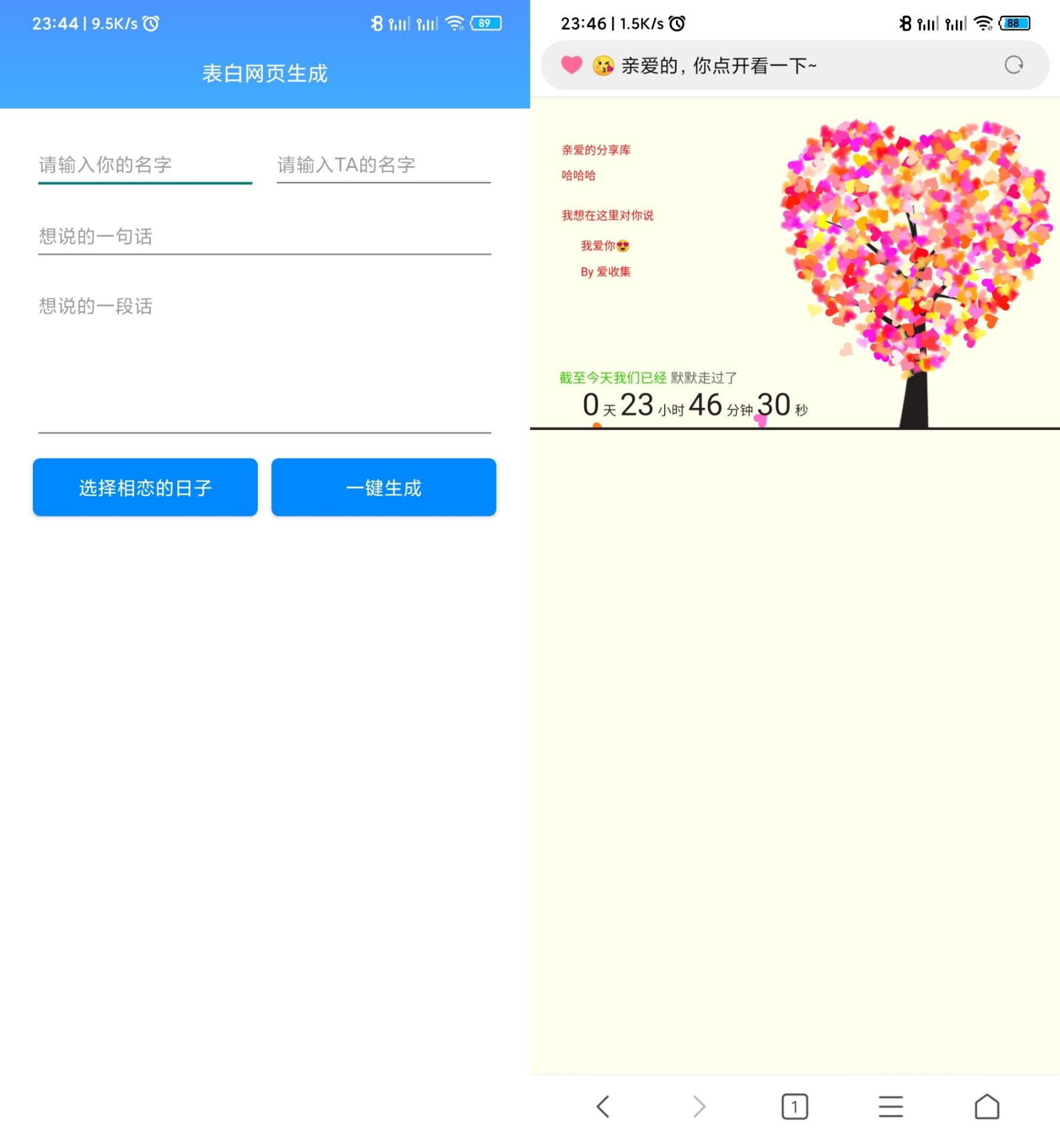Focus the 想说的一句话 field
Viewport: 1060px width, 1148px height.
pyautogui.click(x=264, y=237)
